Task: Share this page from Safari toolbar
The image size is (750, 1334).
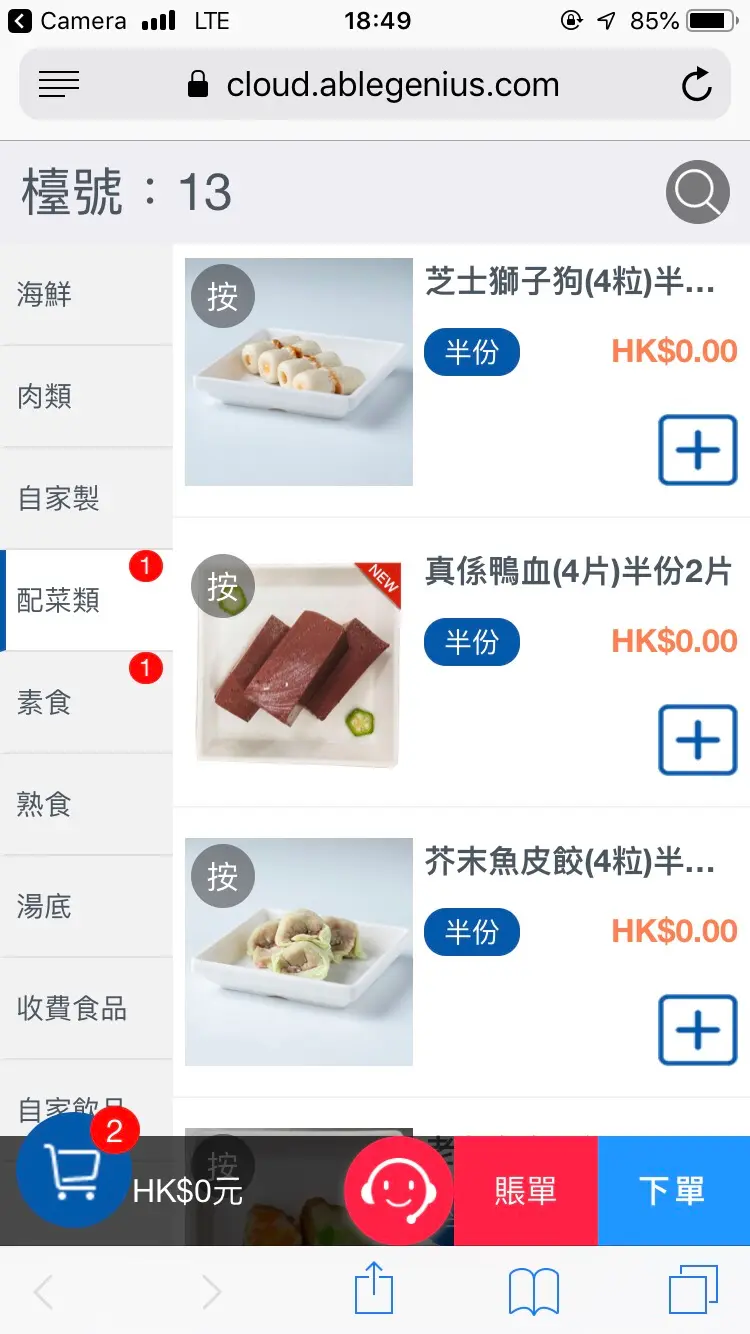Action: [x=374, y=1289]
